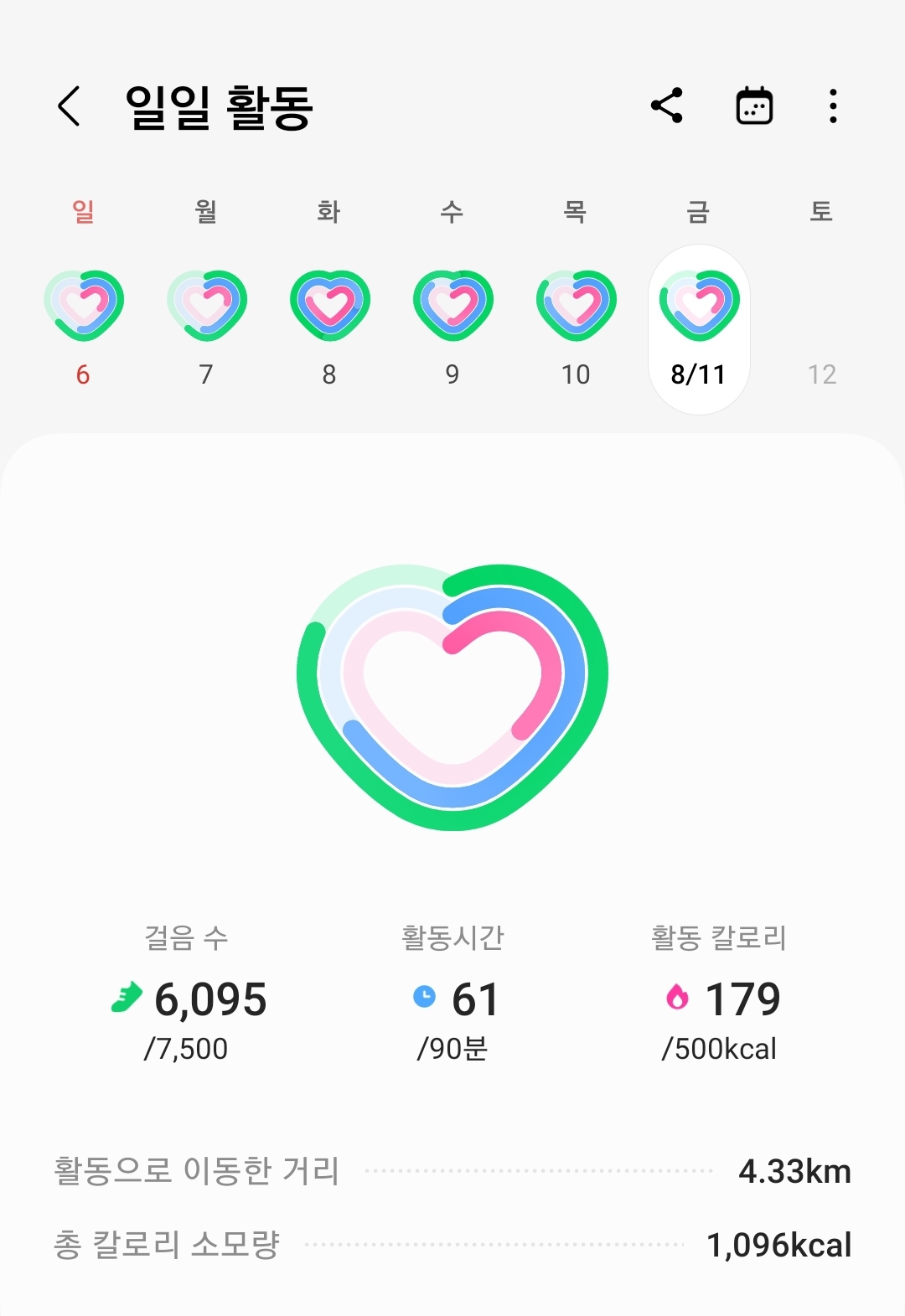The height and width of the screenshot is (1316, 905).
Task: Open 걸음 수 step count details
Action: 189,997
